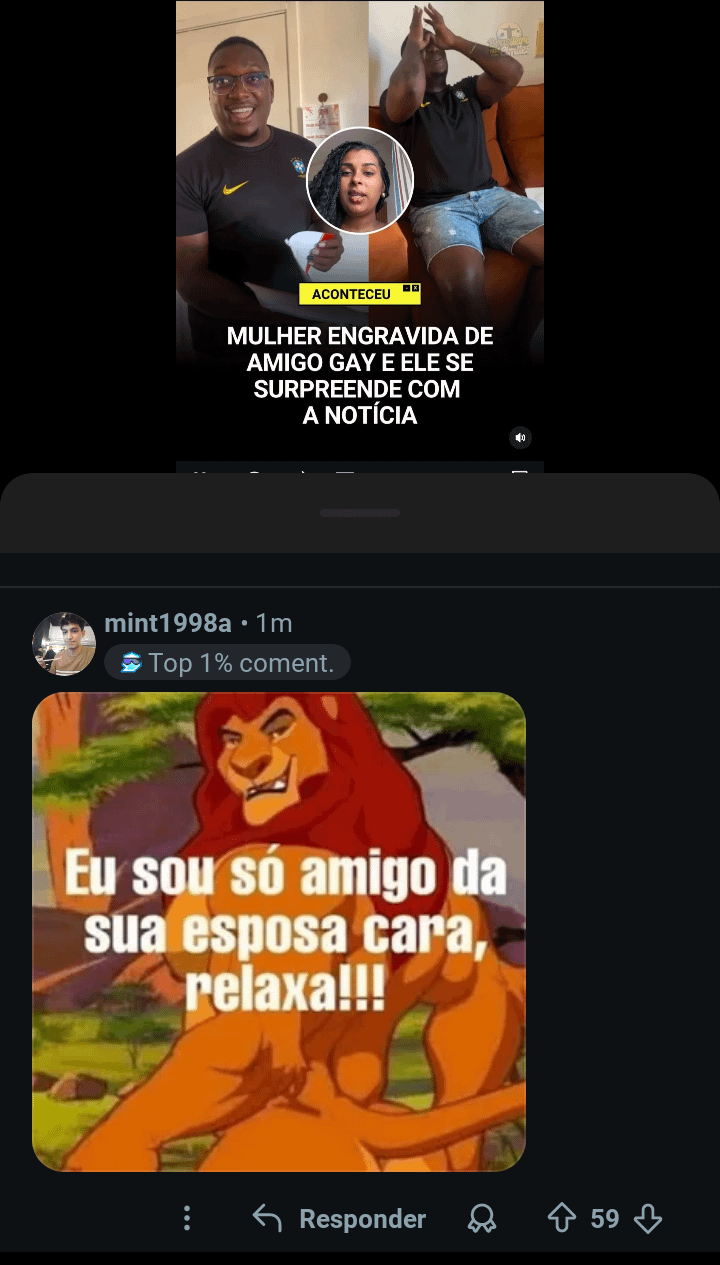View the Lion King meme image fullscreen
Viewport: 720px width, 1265px height.
pyautogui.click(x=279, y=931)
